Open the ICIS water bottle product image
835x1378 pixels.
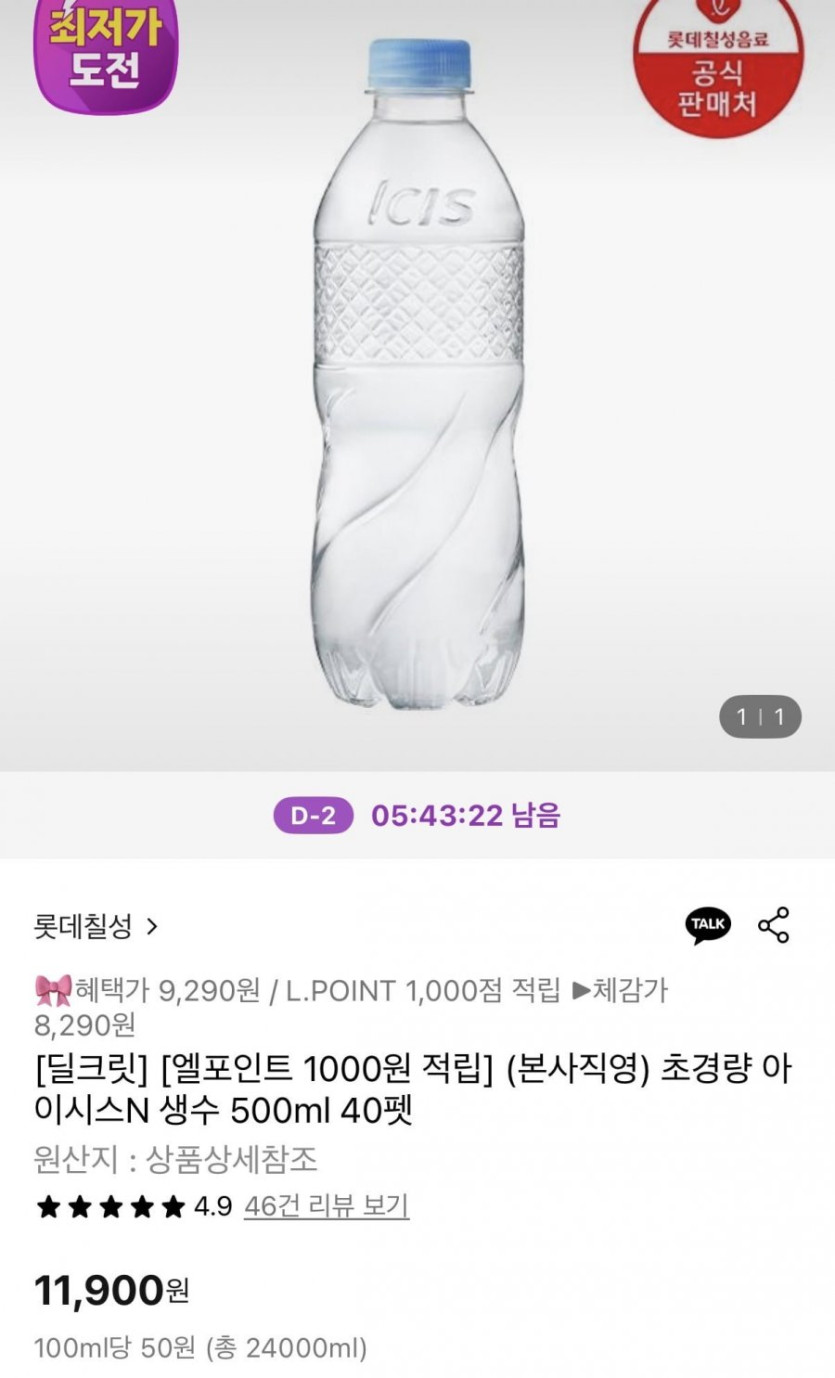419,380
